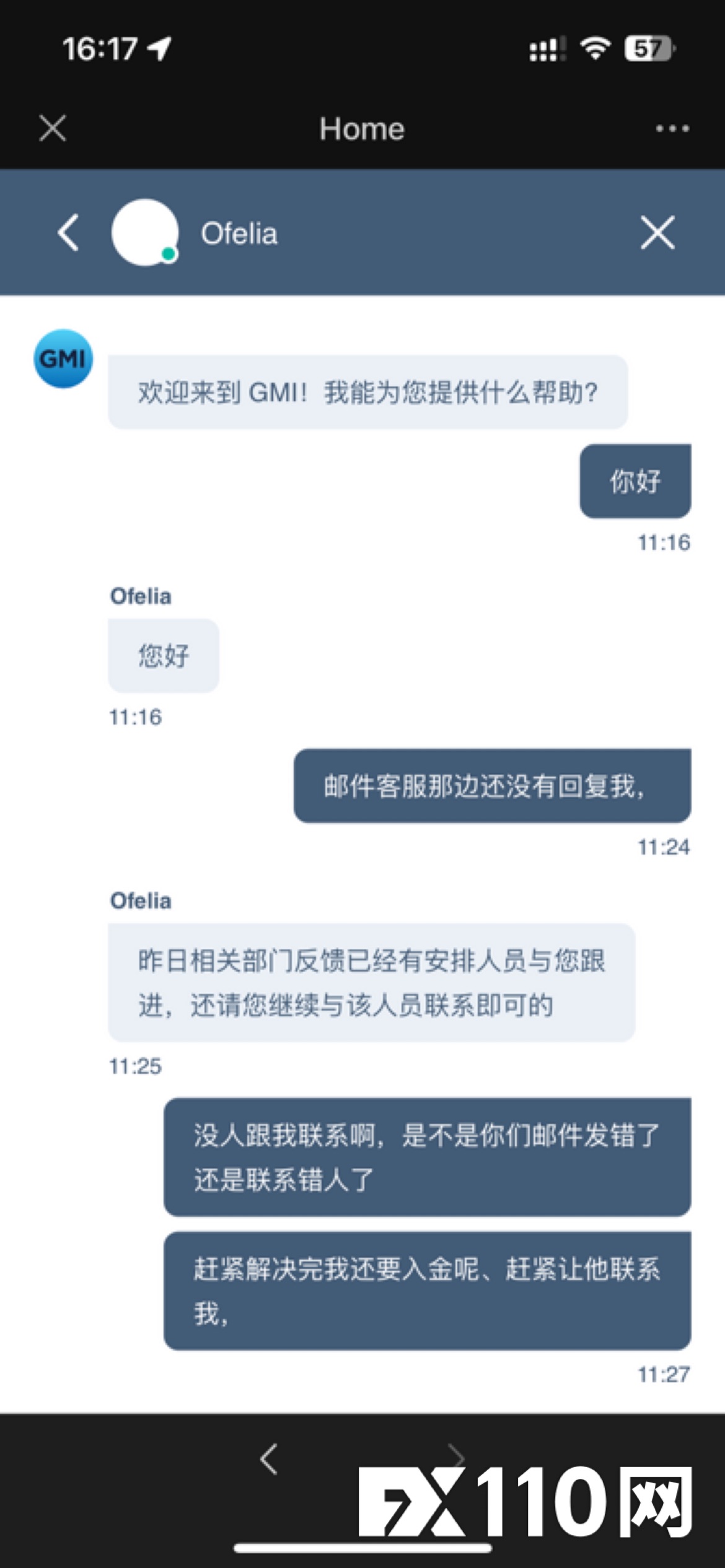This screenshot has width=725, height=1568.
Task: Navigate back in the browser bar
Action: (x=269, y=1458)
